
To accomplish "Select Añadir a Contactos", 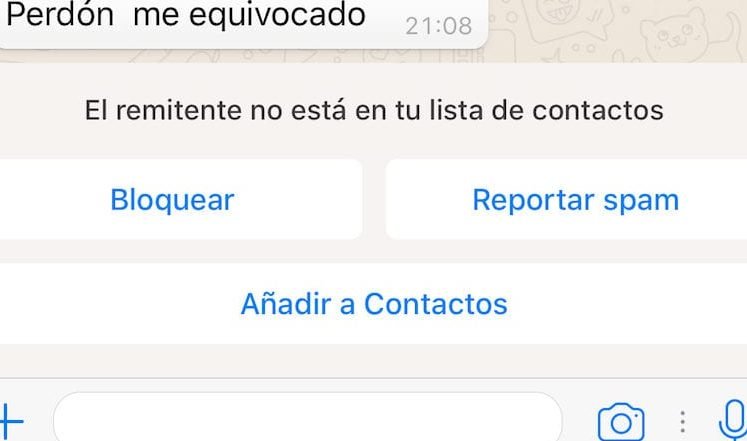I will [374, 303].
